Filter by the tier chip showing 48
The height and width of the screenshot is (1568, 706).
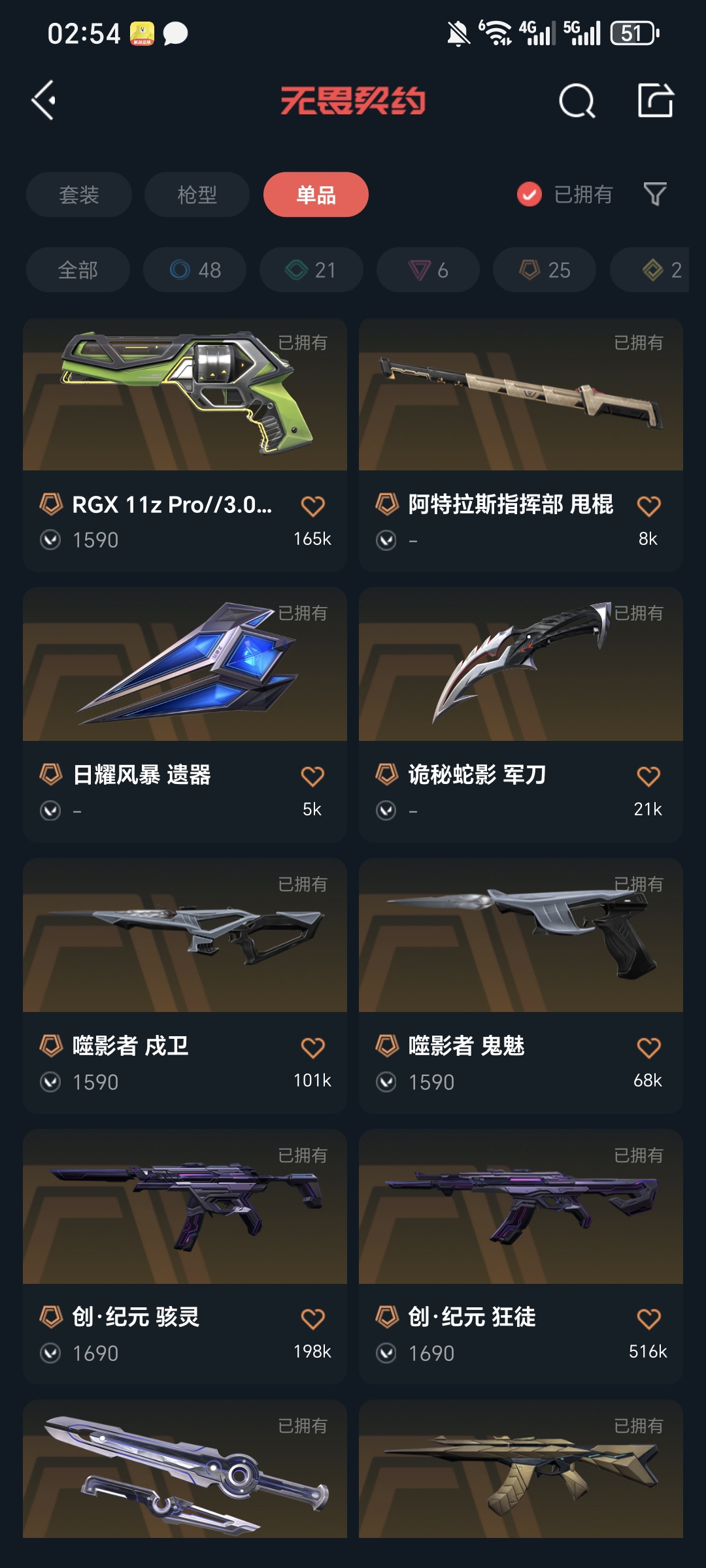click(195, 270)
